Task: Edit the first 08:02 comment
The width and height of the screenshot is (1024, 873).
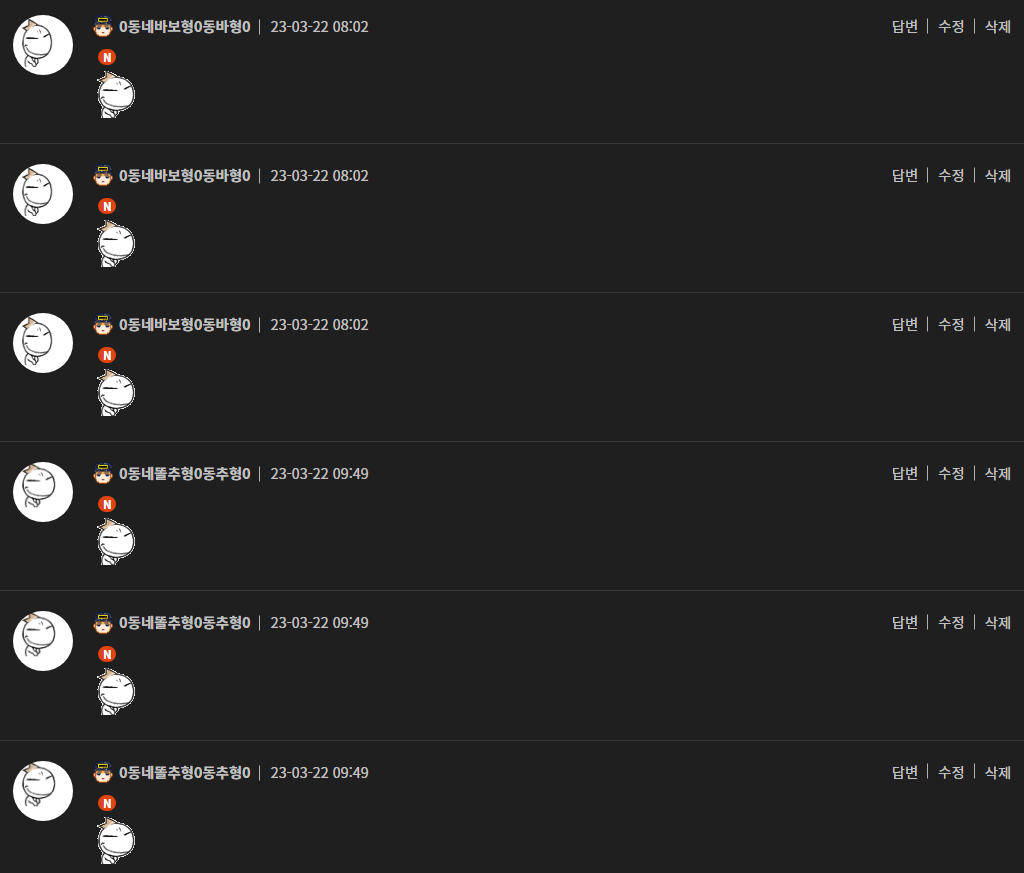Action: tap(950, 27)
